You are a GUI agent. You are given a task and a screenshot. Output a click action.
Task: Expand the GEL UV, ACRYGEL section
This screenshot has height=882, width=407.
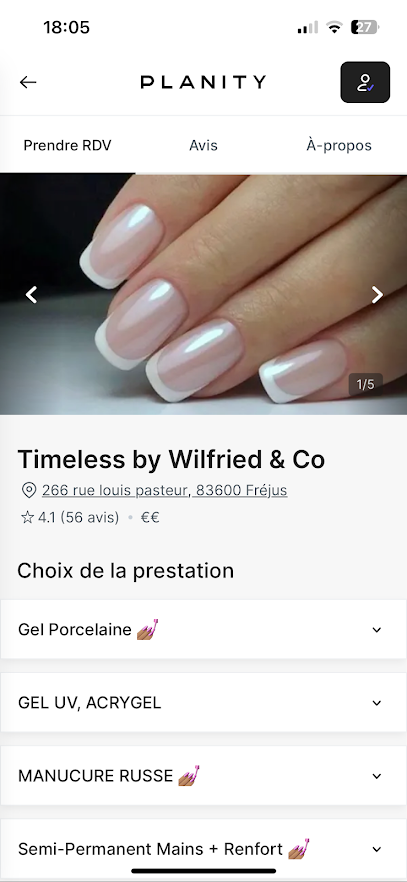click(204, 703)
